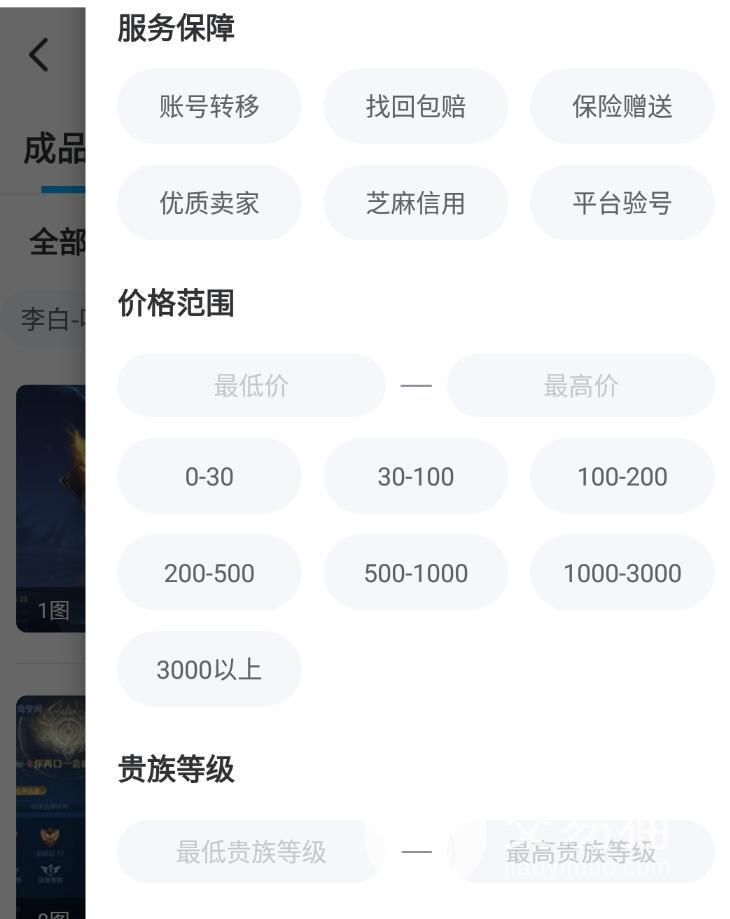Filter by 优质卖家

tap(209, 203)
